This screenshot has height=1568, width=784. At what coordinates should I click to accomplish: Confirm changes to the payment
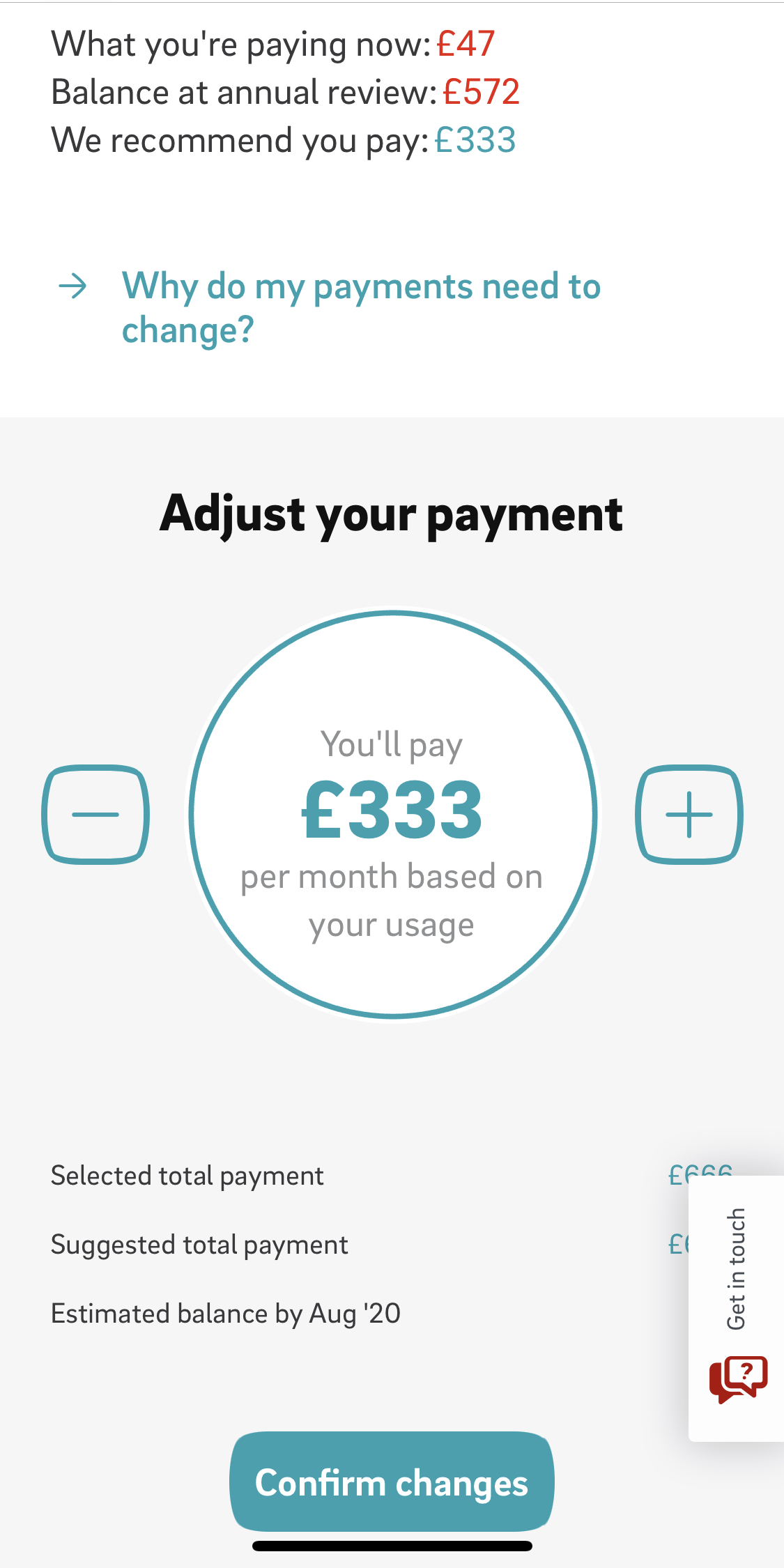click(392, 1482)
